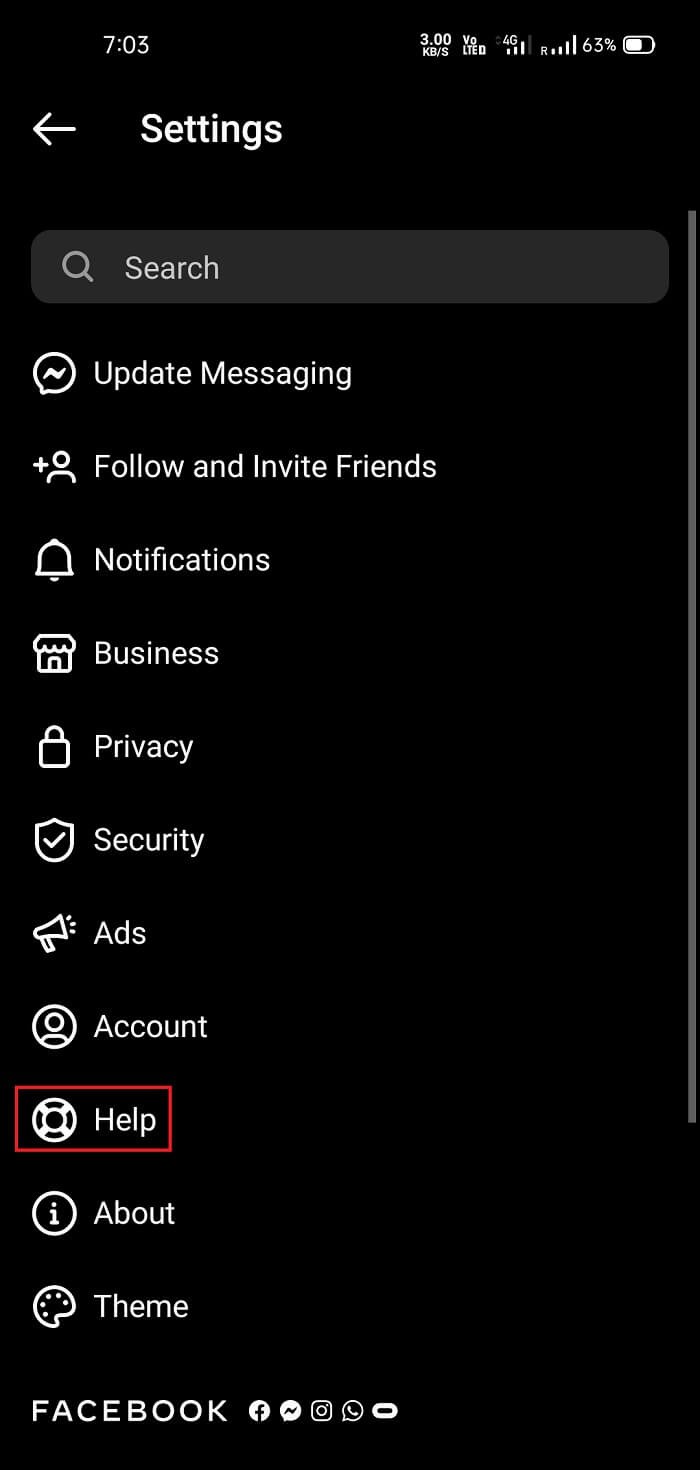700x1470 pixels.
Task: Open the Privacy settings row
Action: click(143, 747)
